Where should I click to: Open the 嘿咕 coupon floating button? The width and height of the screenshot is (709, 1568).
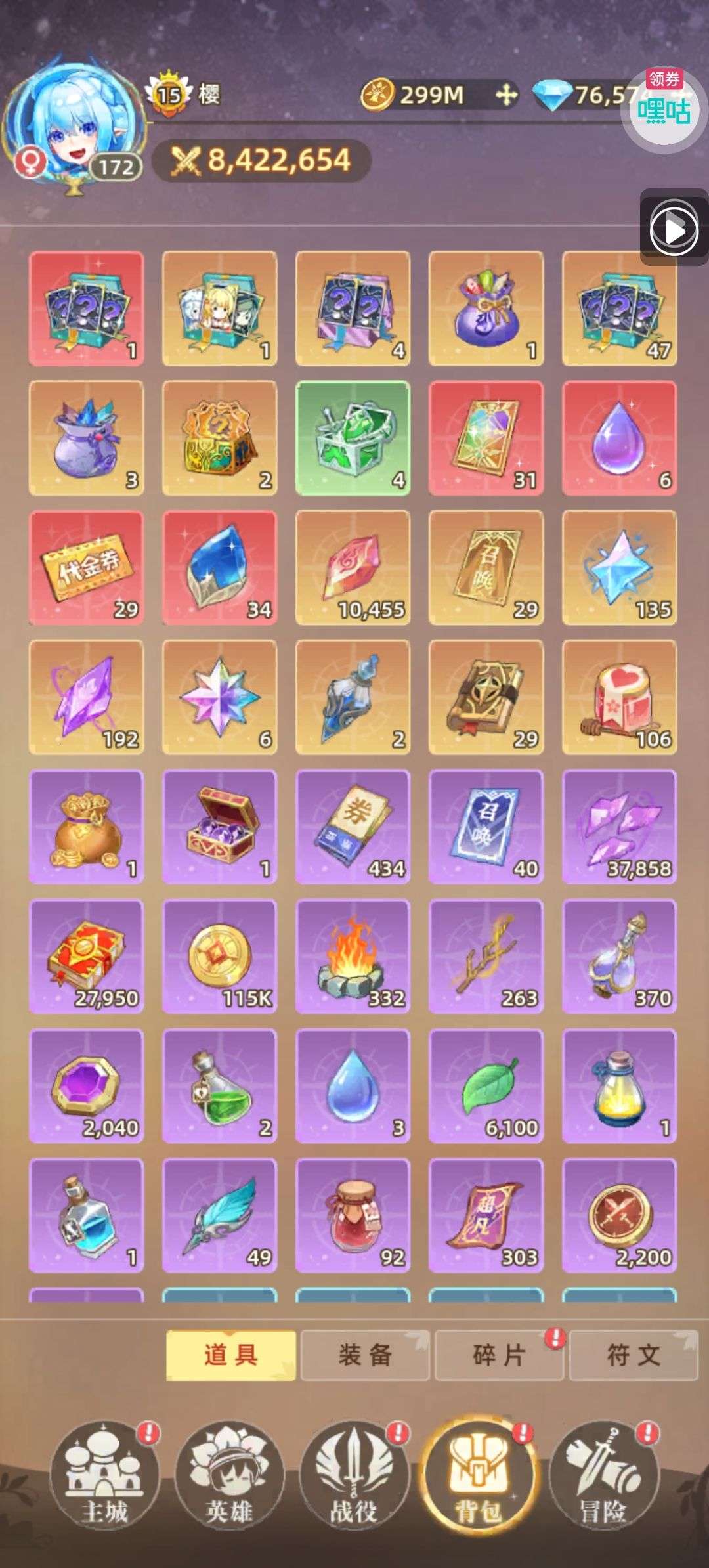point(663,105)
